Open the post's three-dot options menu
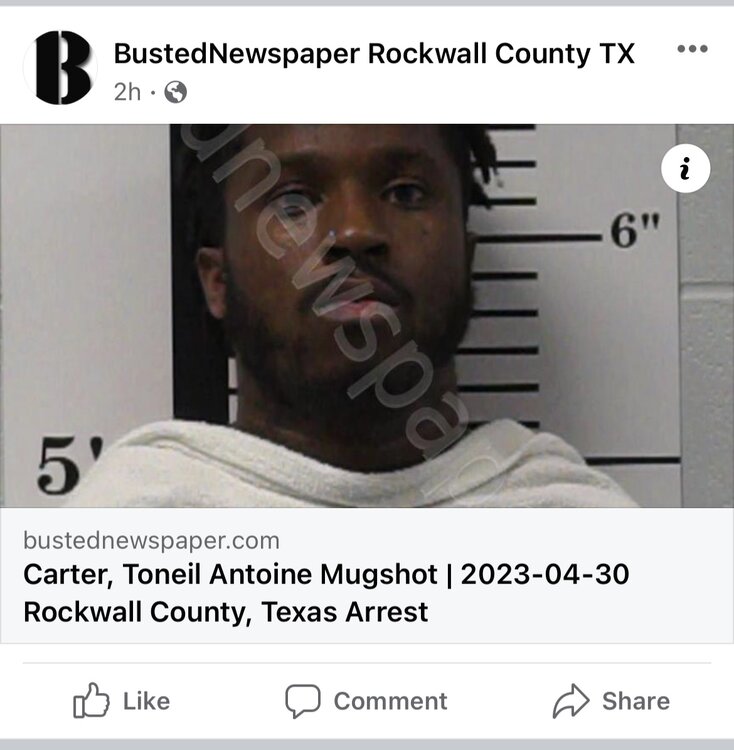This screenshot has height=750, width=734. point(692,49)
